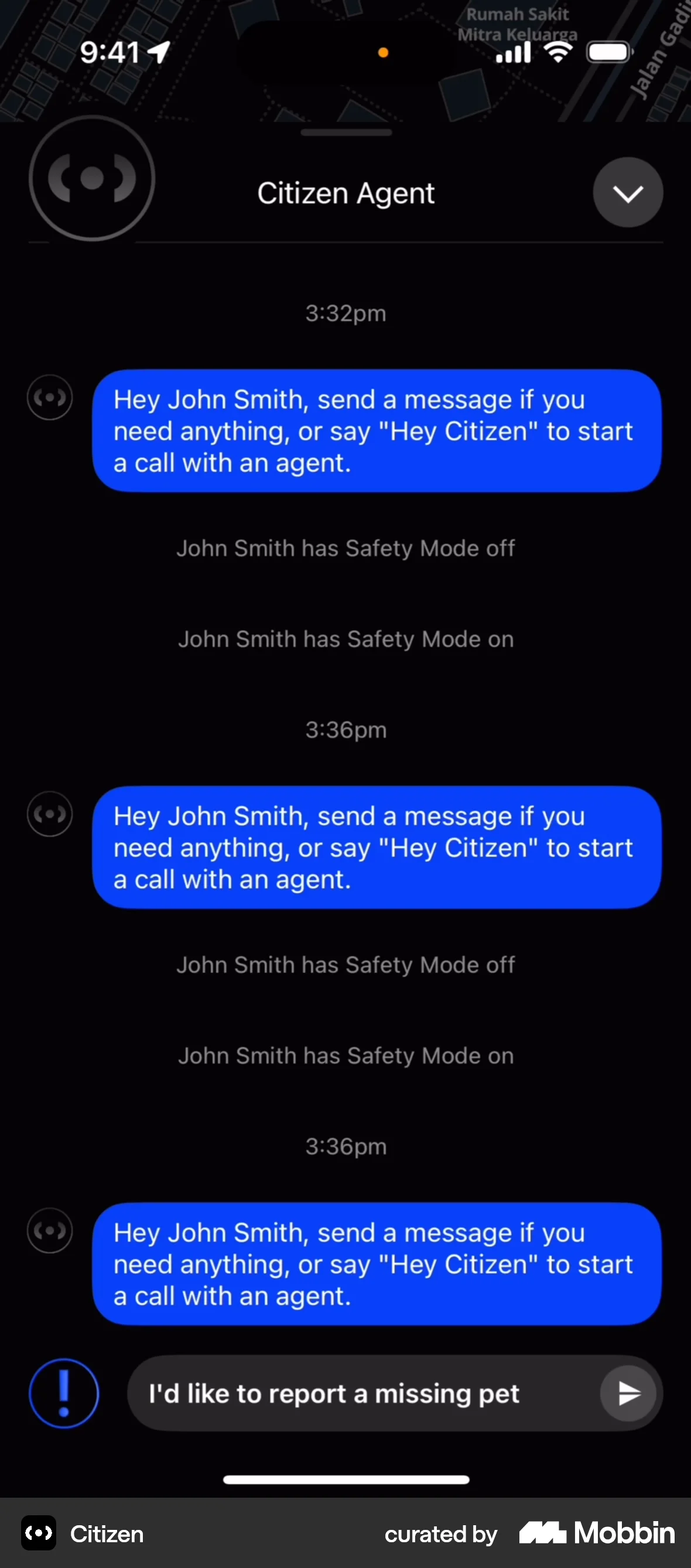This screenshot has width=691, height=1568.
Task: Tap the send arrow to submit the message
Action: (629, 1393)
